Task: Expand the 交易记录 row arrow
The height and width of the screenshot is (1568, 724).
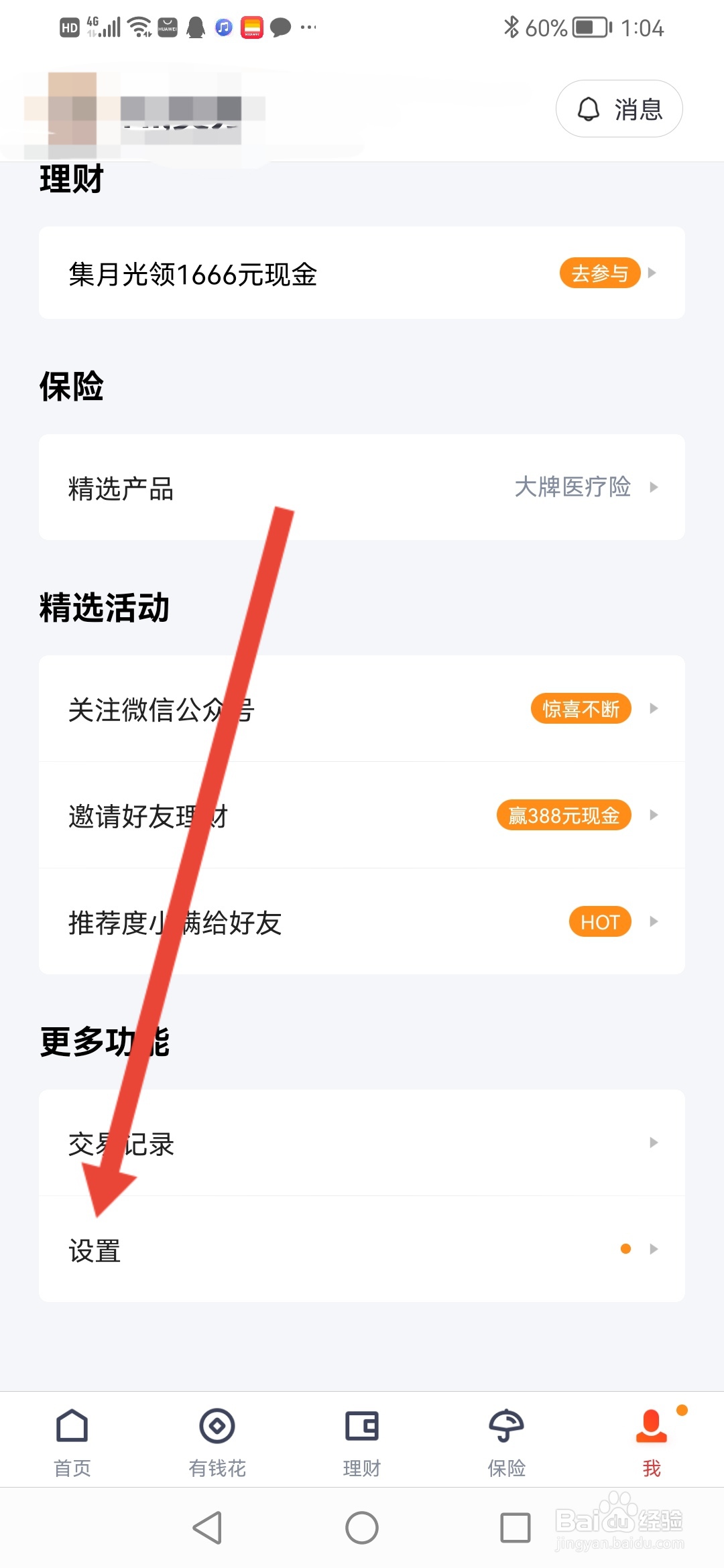Action: [655, 1142]
